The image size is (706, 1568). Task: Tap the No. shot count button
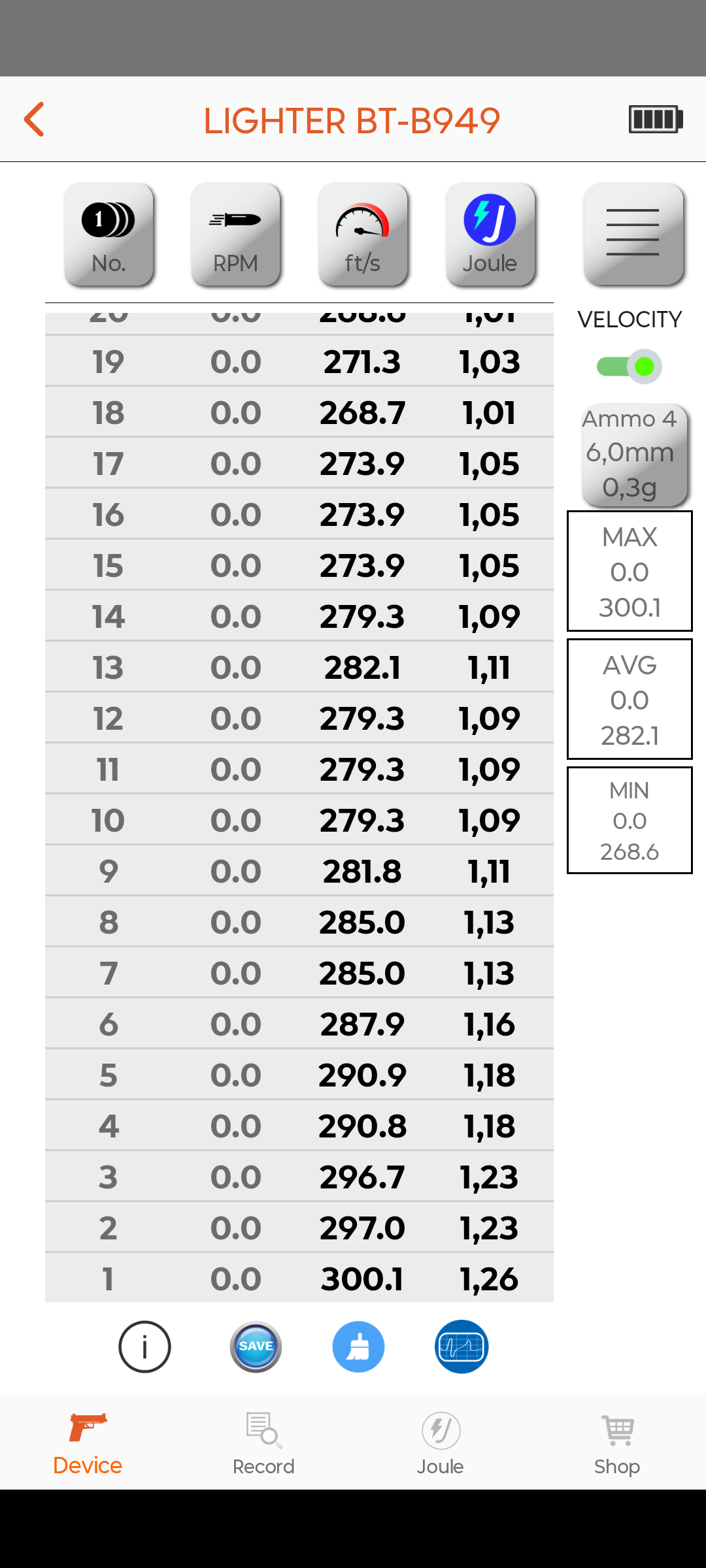tap(109, 235)
